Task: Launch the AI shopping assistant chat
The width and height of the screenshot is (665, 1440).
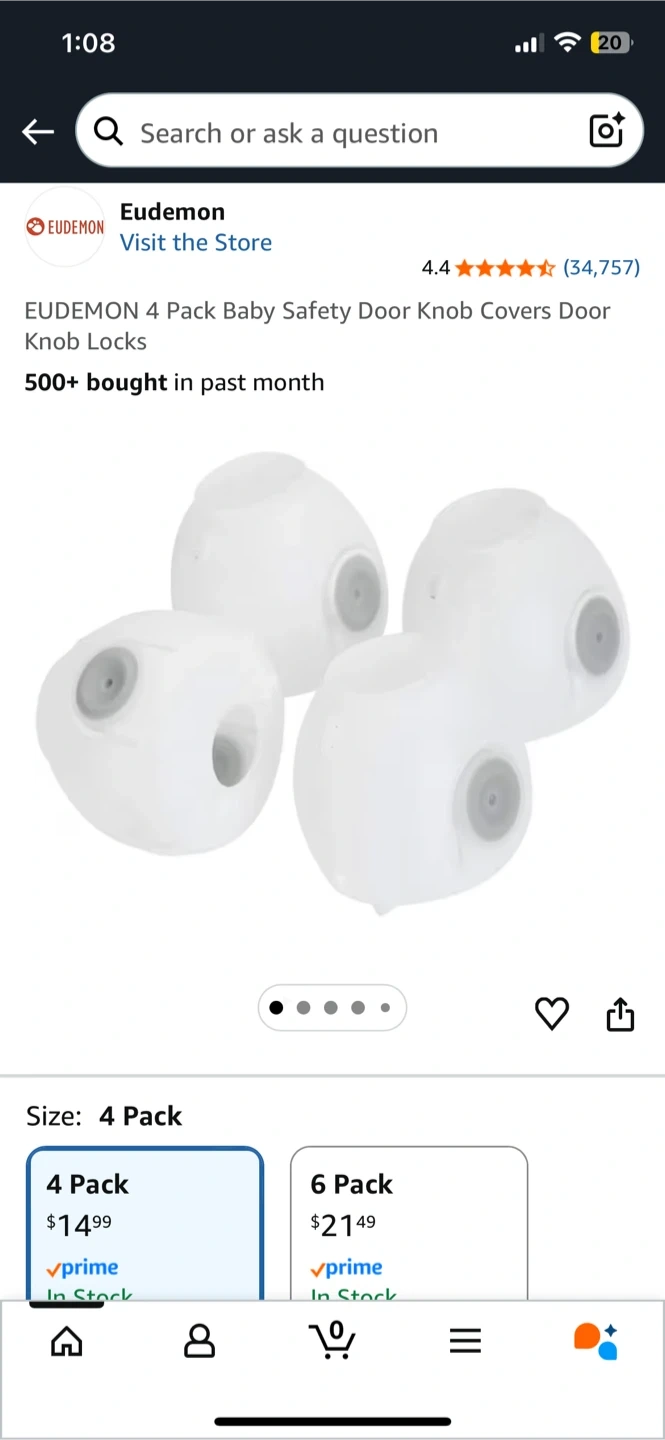Action: coord(596,1341)
